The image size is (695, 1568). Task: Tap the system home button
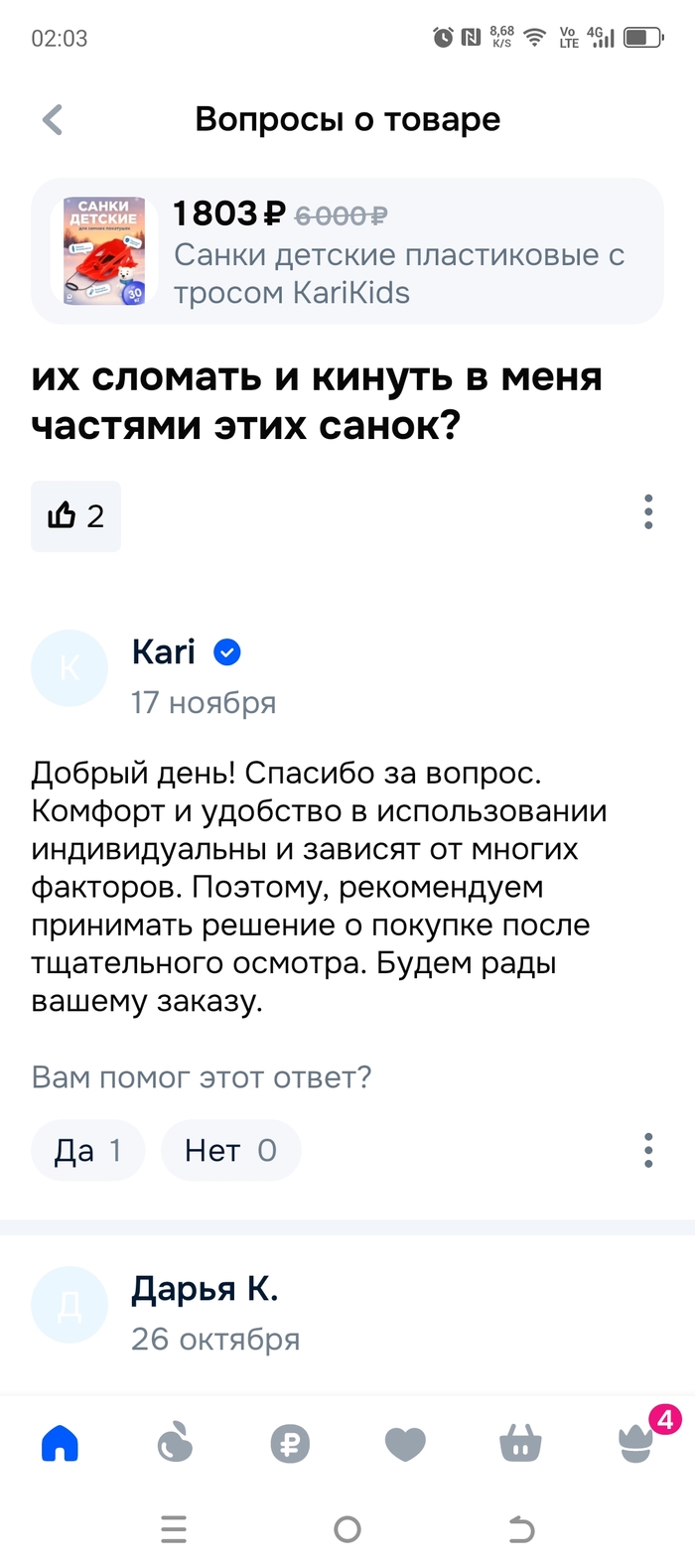pyautogui.click(x=347, y=1529)
